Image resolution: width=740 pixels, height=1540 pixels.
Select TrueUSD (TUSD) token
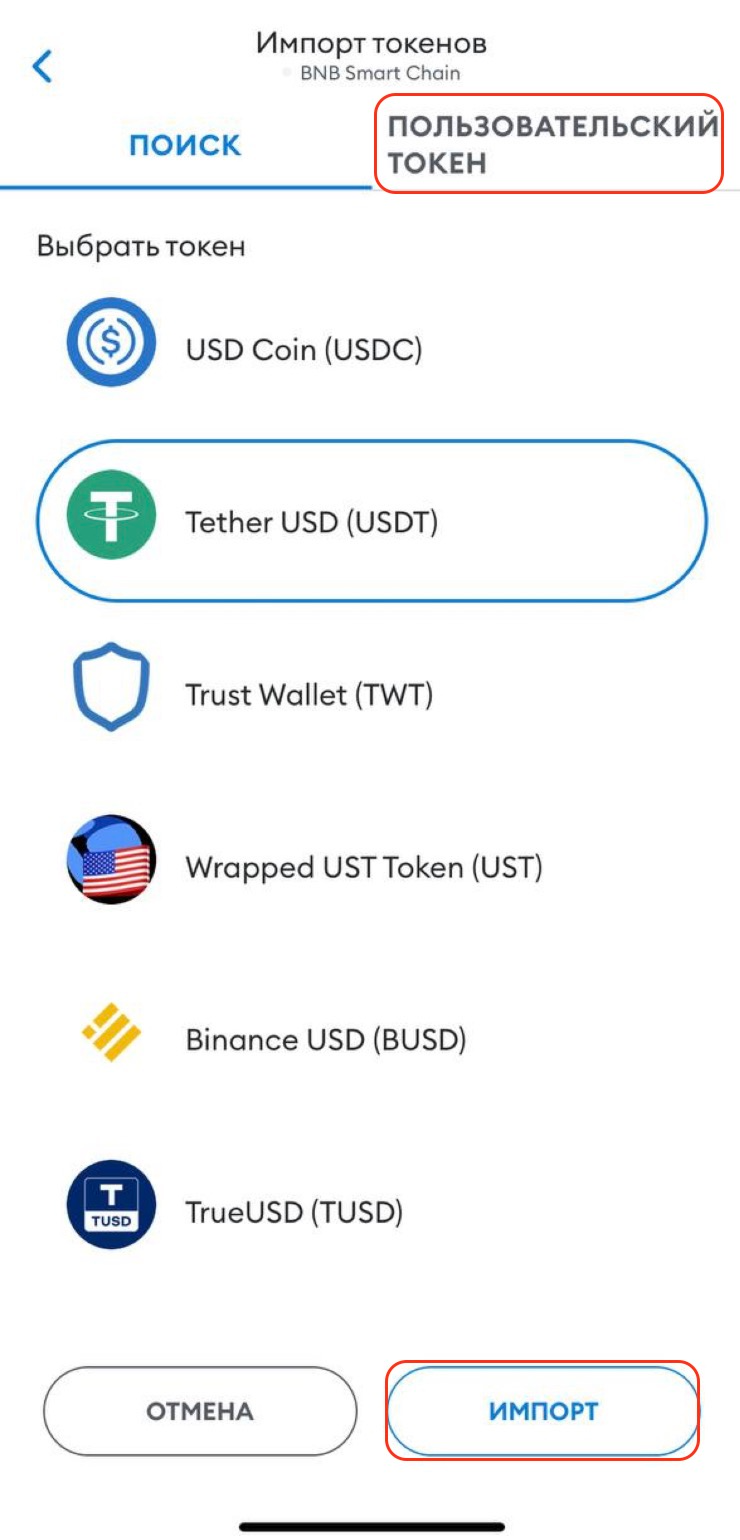click(293, 1213)
